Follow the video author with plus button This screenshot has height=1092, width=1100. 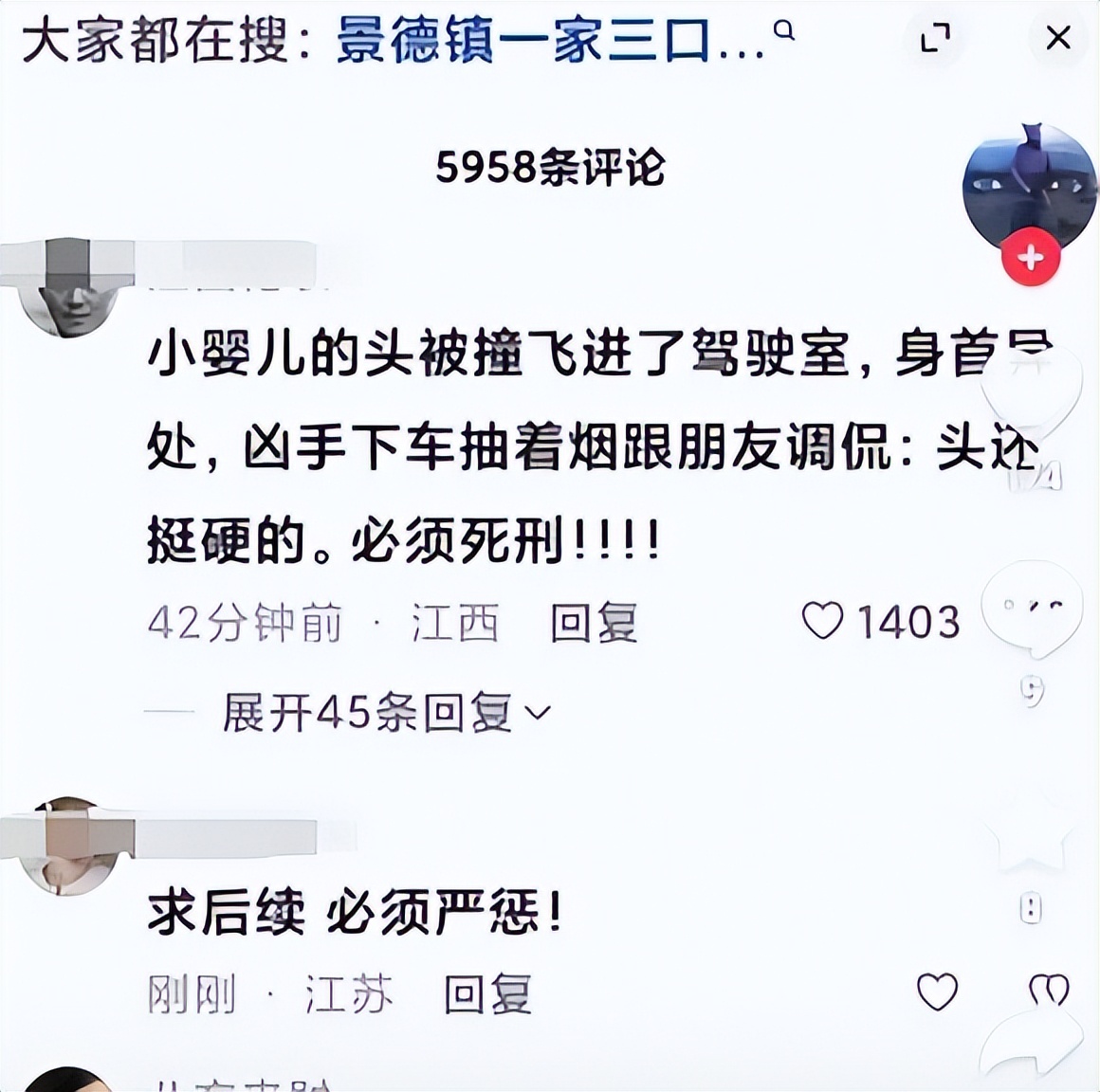pos(1031,257)
